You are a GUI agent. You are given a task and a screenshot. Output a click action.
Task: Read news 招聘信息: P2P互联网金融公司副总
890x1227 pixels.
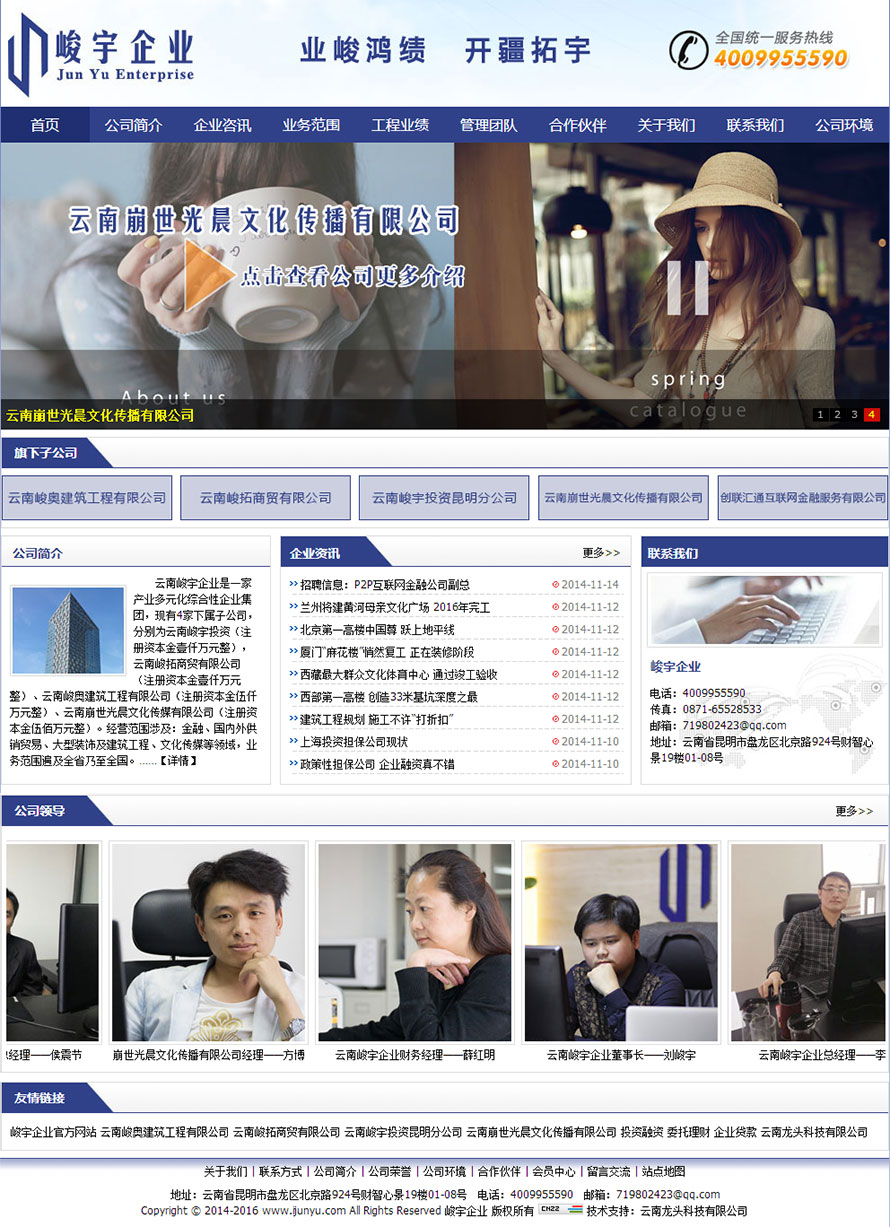coord(385,584)
